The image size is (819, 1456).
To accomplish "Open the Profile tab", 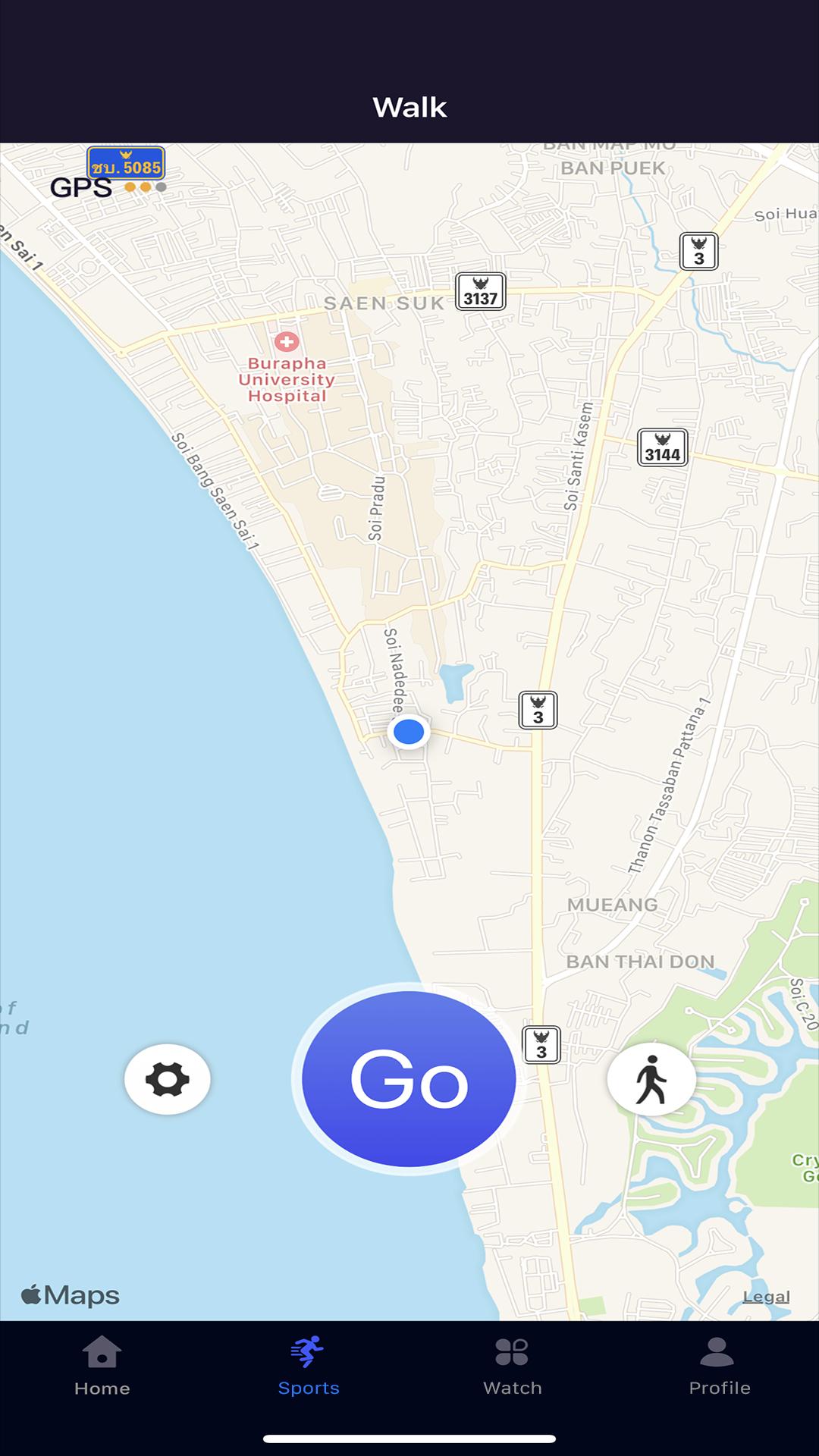I will (719, 1367).
